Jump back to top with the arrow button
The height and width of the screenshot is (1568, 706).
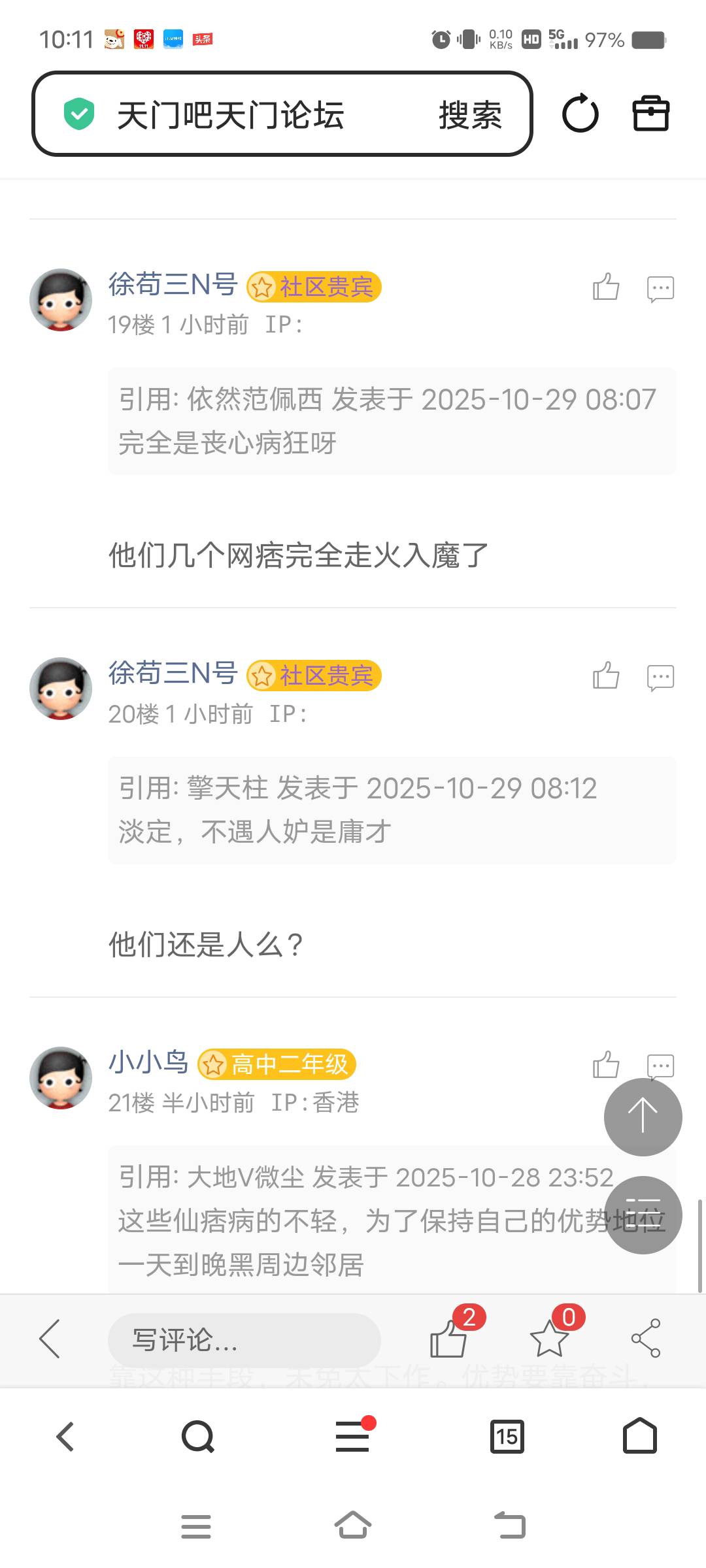643,1117
